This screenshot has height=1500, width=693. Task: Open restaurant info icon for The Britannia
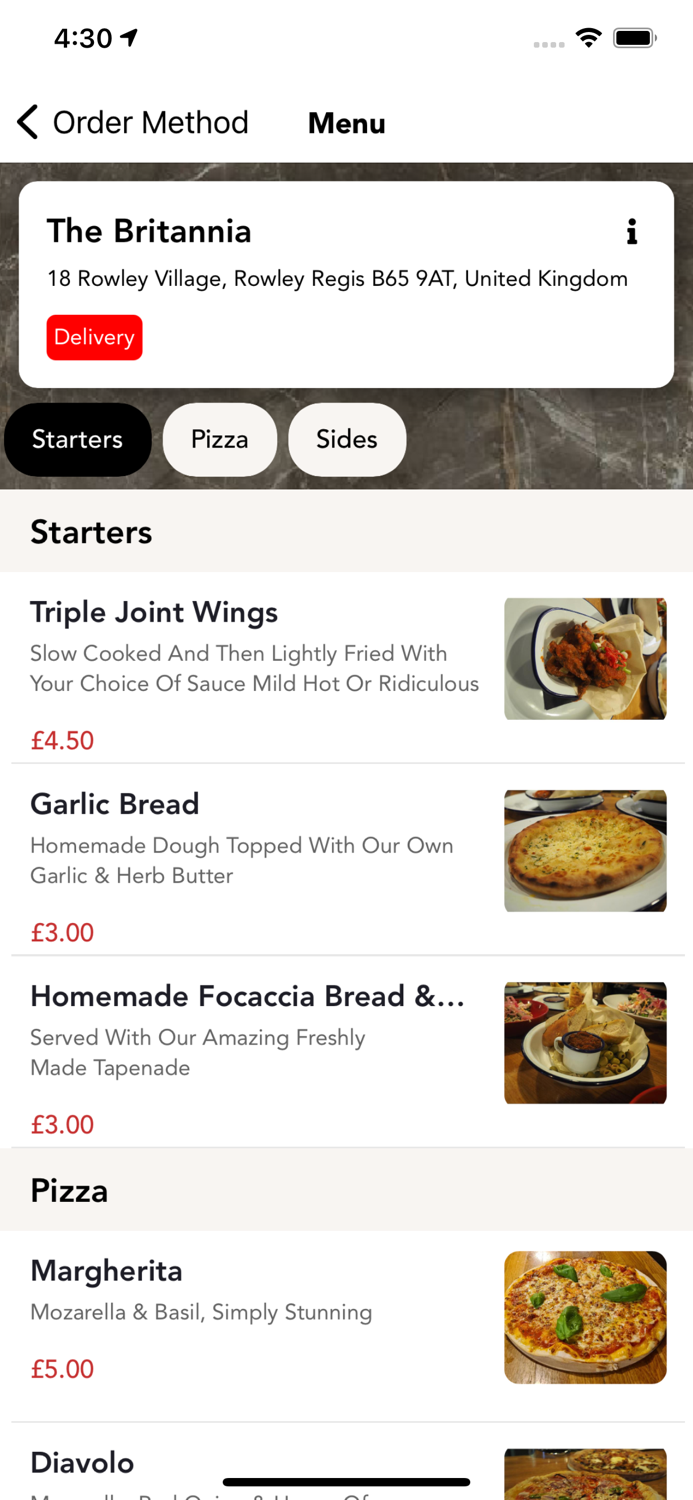(x=631, y=232)
